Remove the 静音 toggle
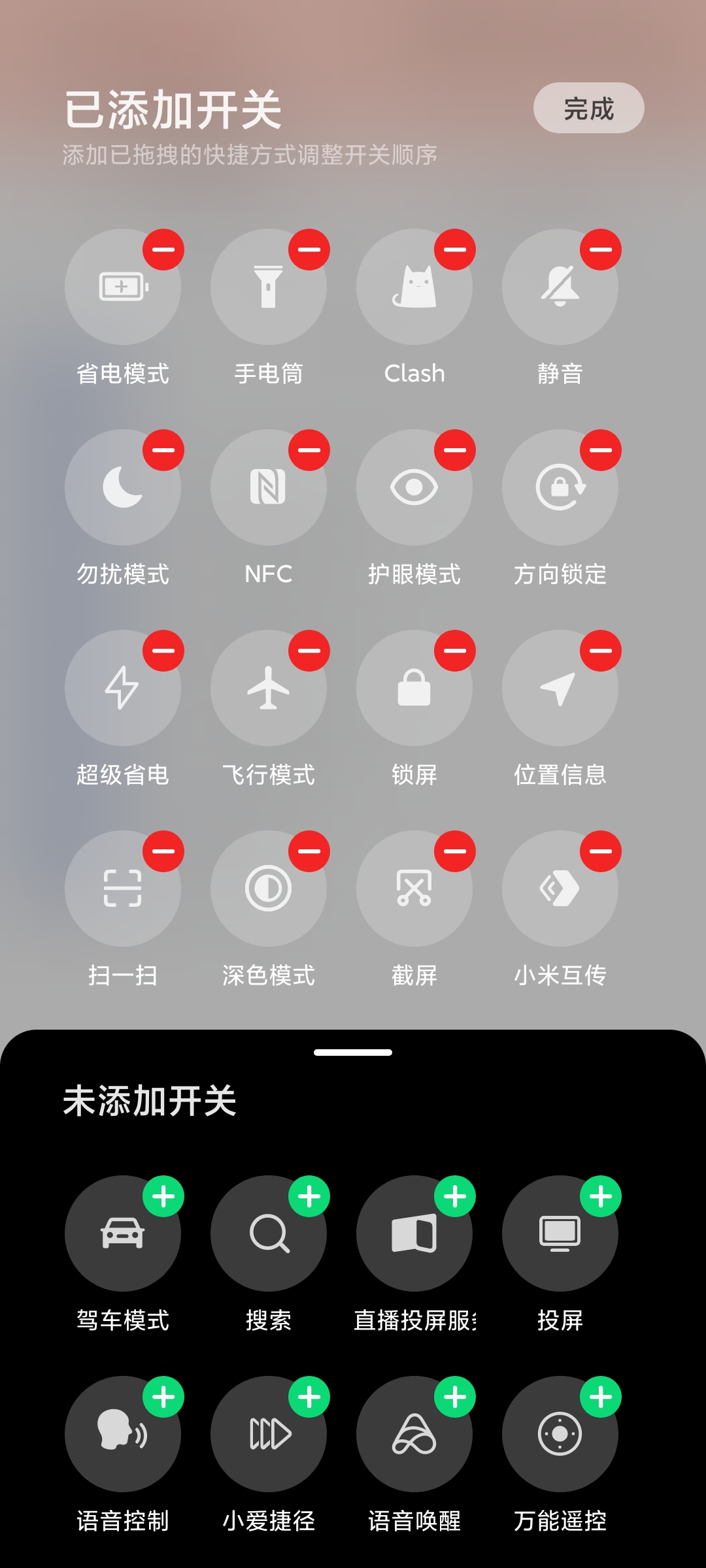 601,250
